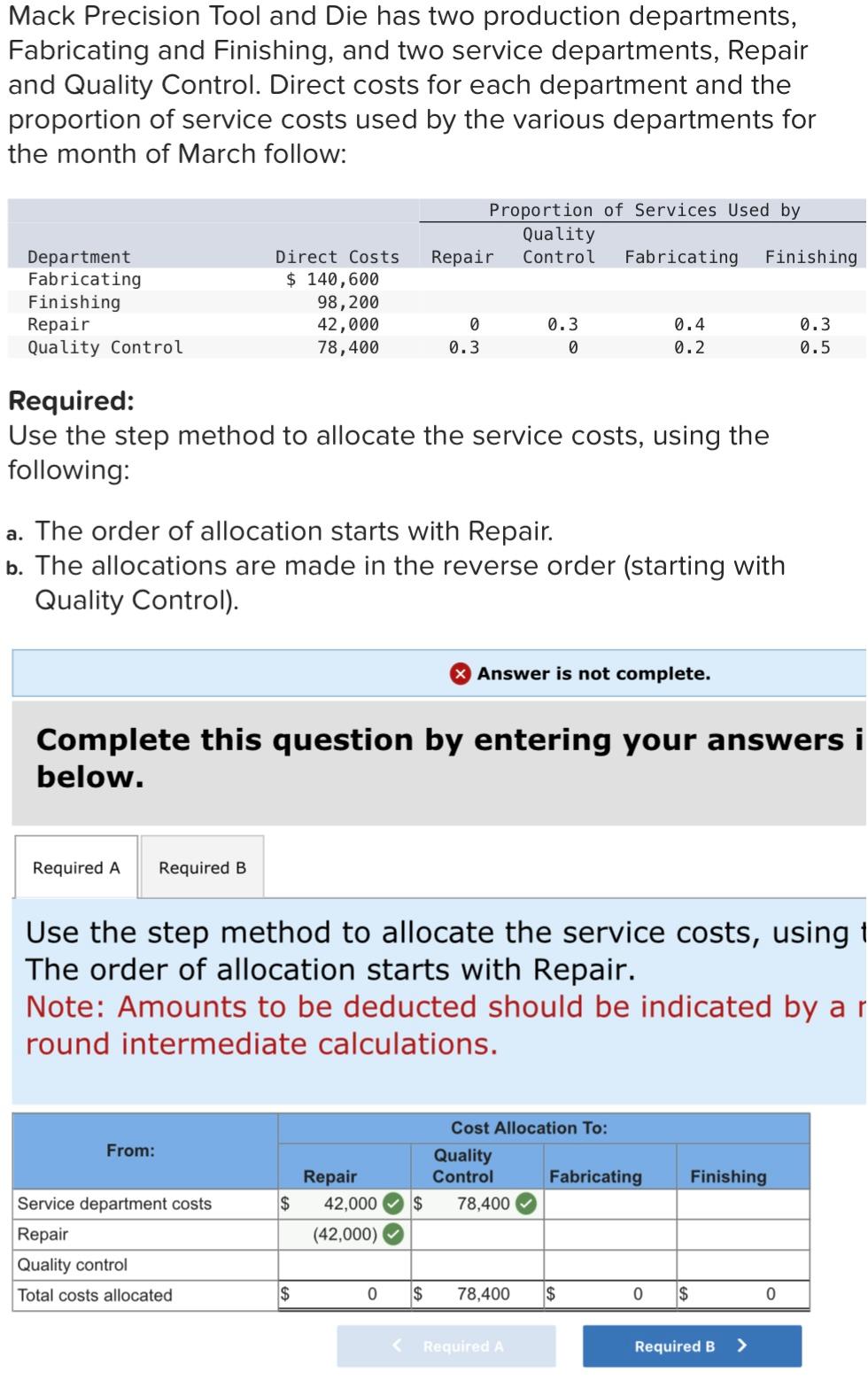Switch to the Required B tab
This screenshot has height=1380, width=868.
tap(202, 868)
